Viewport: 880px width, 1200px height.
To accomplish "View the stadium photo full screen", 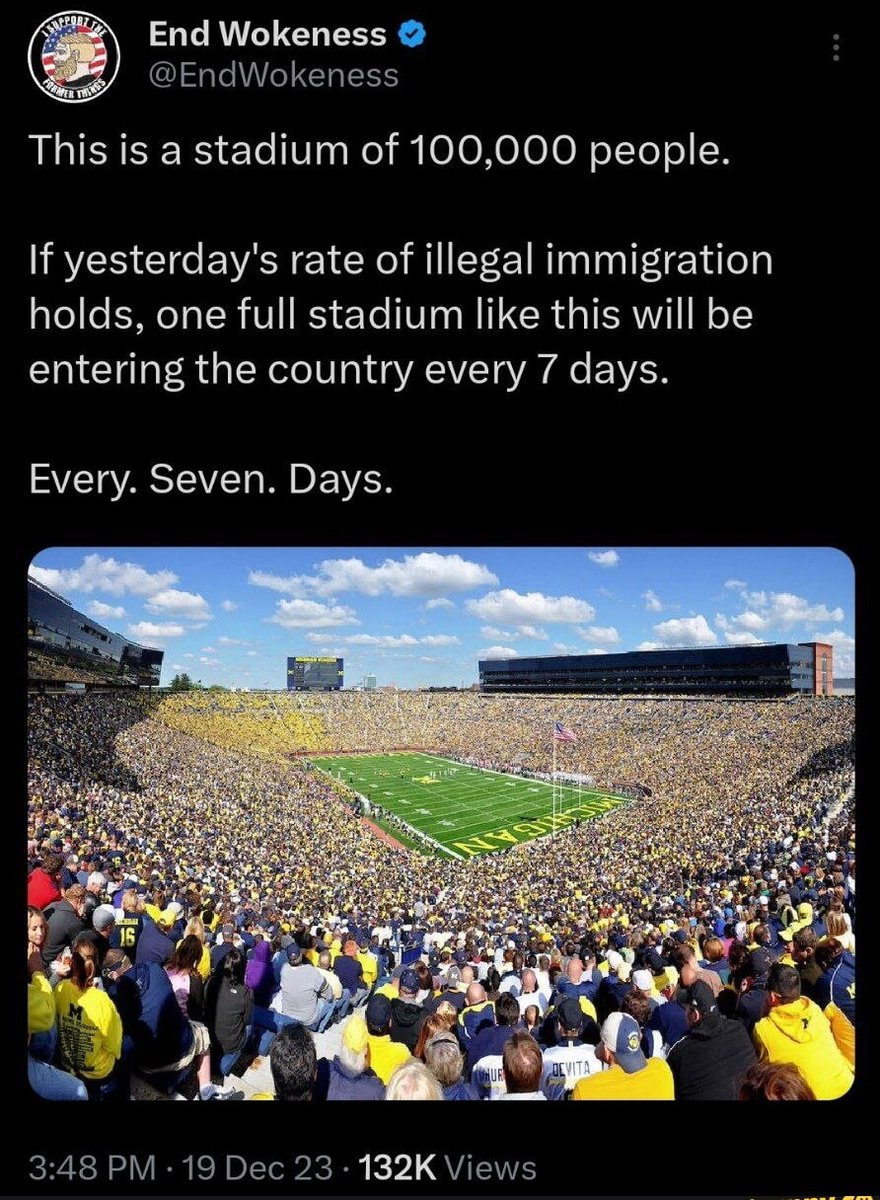I will coord(441,823).
